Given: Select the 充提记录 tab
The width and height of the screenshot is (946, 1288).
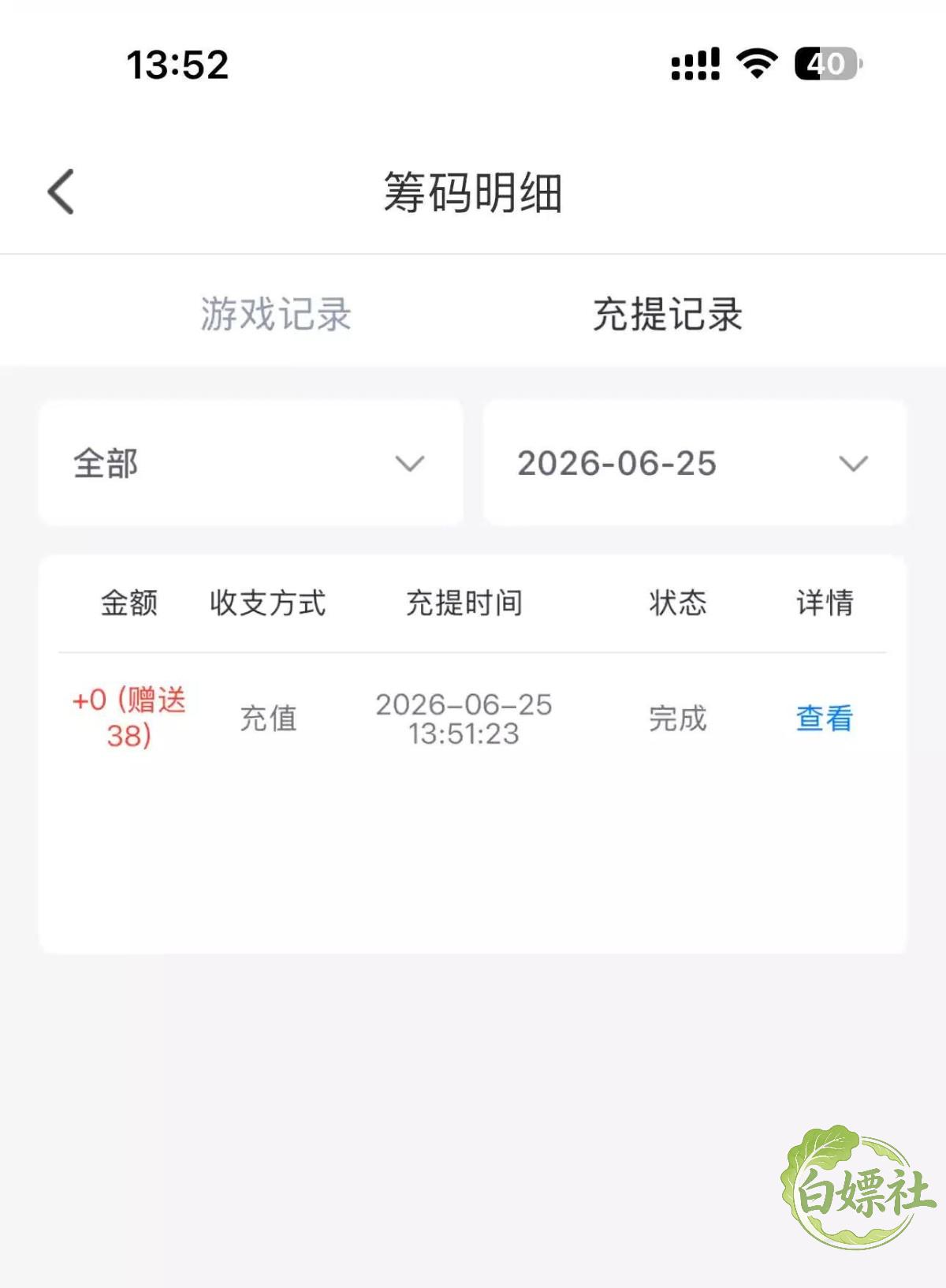Looking at the screenshot, I should [x=668, y=314].
